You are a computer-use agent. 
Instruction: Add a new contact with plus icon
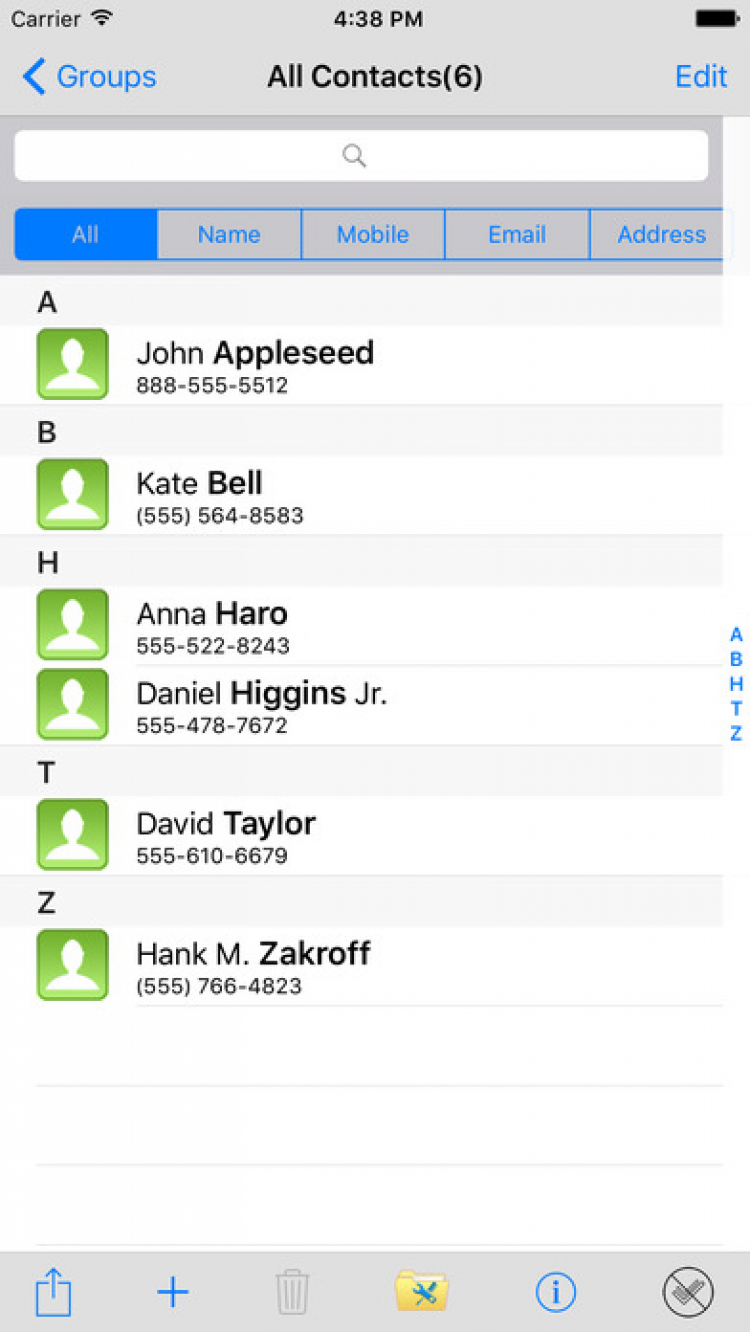[x=173, y=1292]
